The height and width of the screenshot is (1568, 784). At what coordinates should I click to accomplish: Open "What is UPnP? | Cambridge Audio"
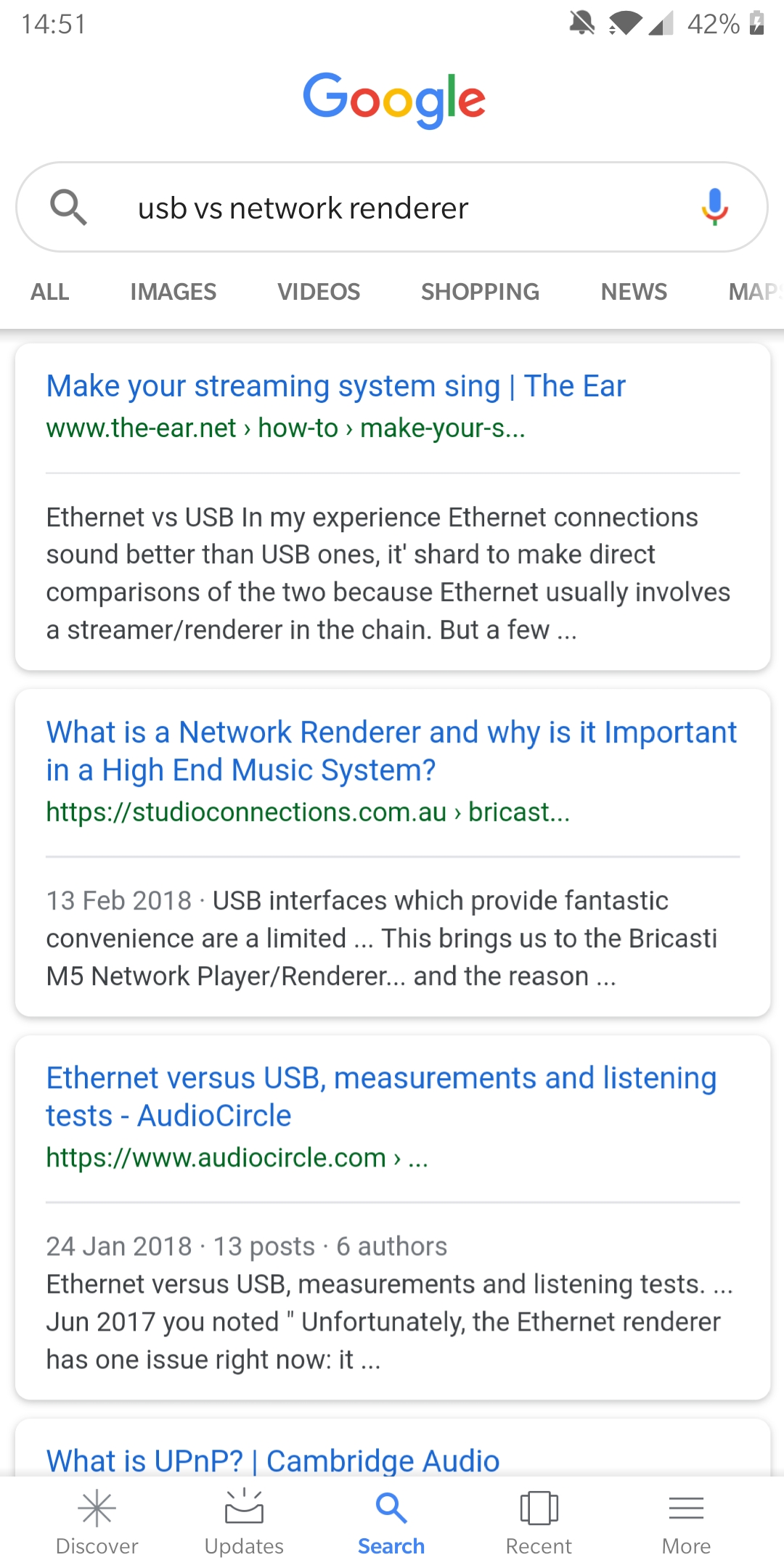coord(273,1459)
